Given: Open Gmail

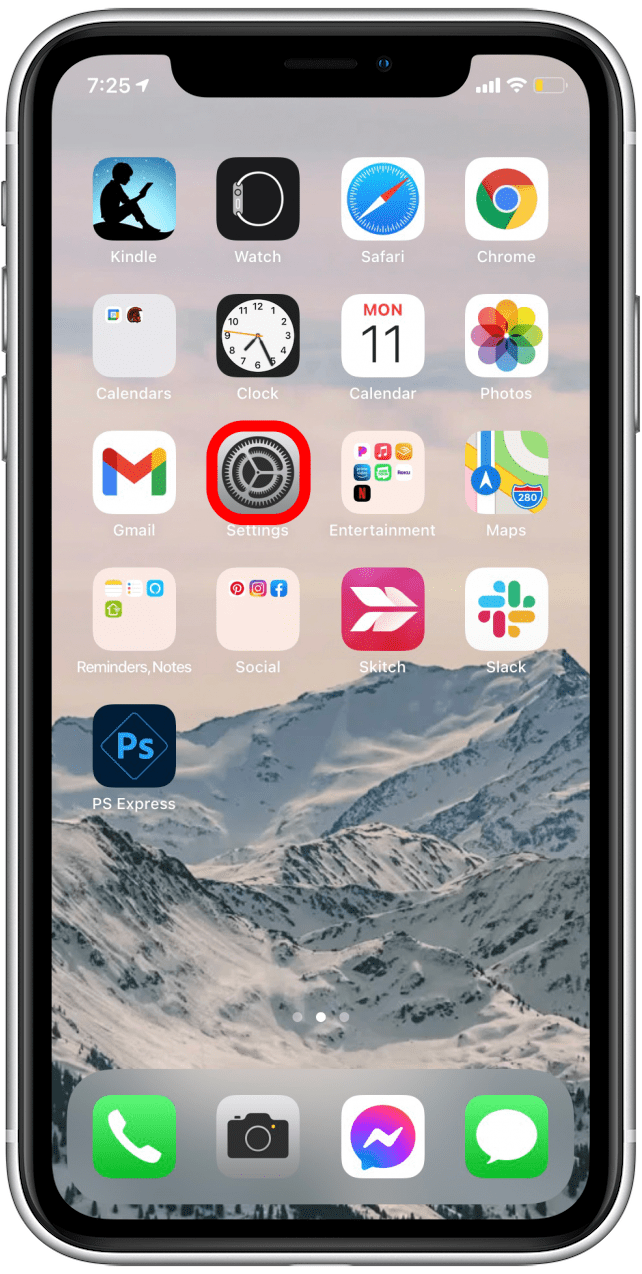Looking at the screenshot, I should point(134,473).
